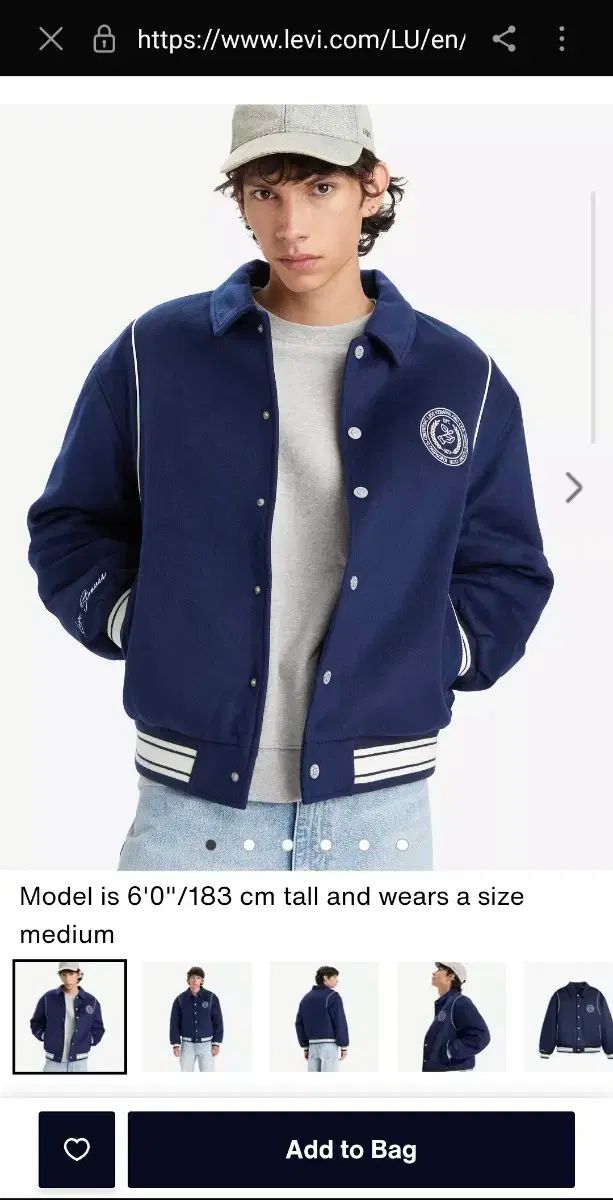View the full-body front thumbnail
The height and width of the screenshot is (1200, 613).
(x=197, y=1016)
